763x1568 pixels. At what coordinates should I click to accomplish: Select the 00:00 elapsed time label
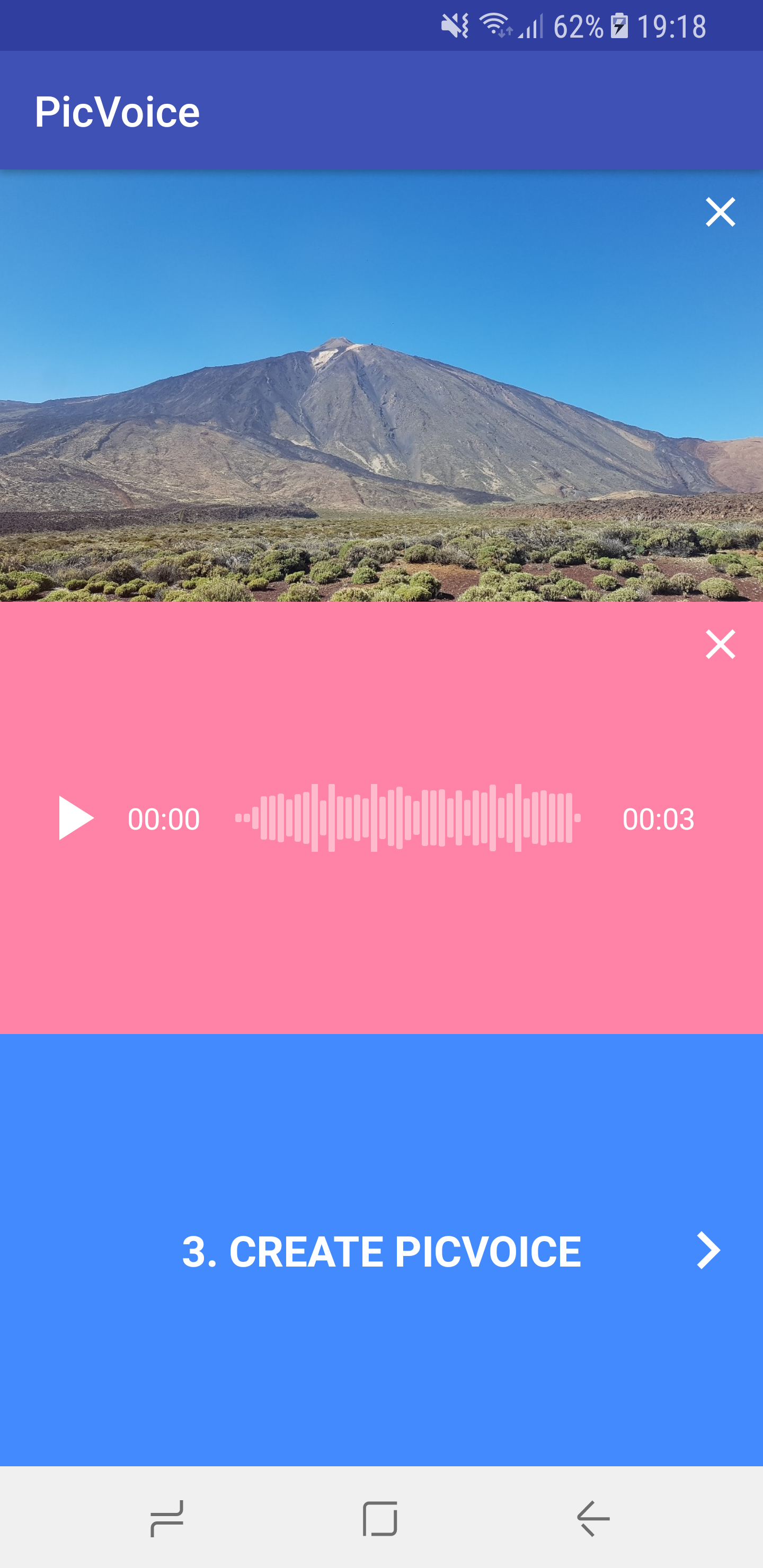pos(163,818)
